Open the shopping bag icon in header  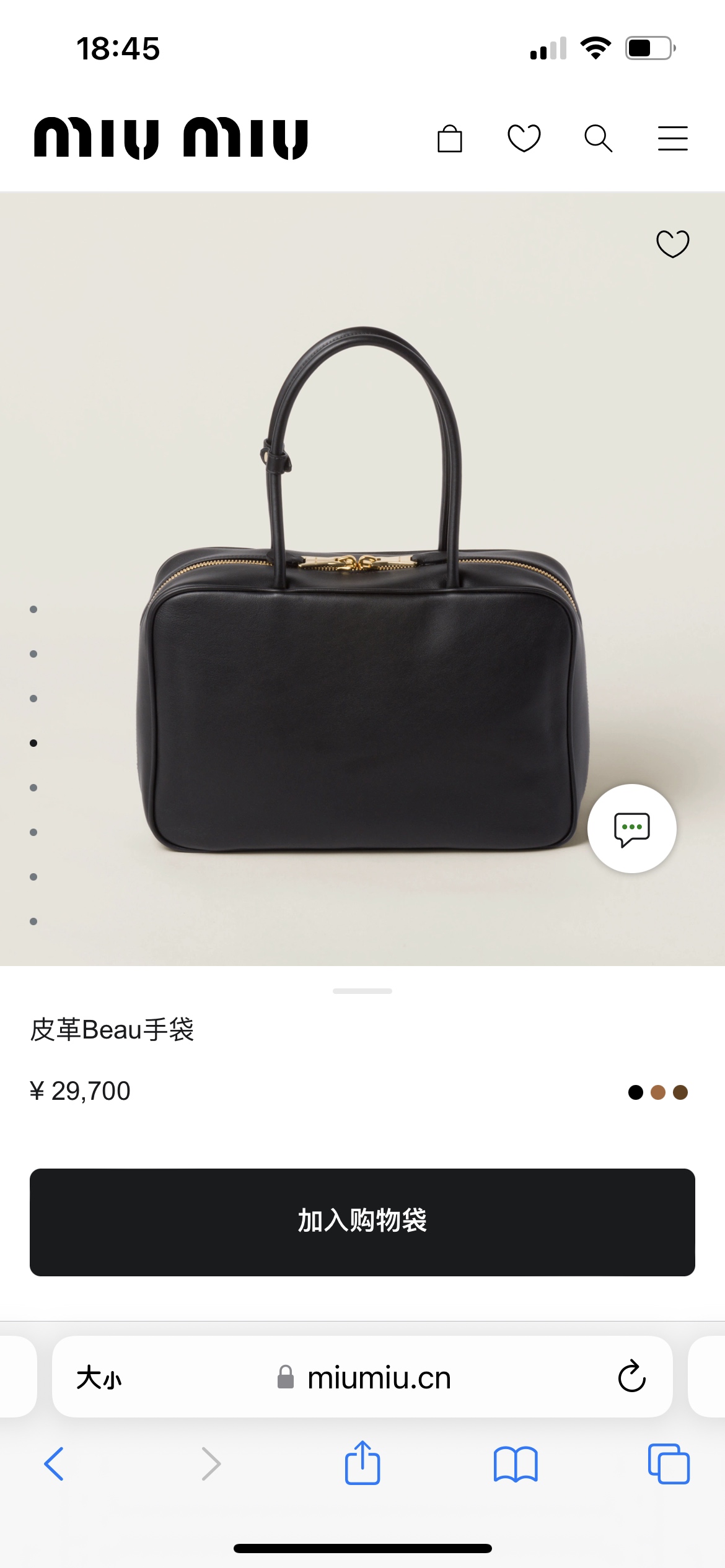tap(449, 138)
